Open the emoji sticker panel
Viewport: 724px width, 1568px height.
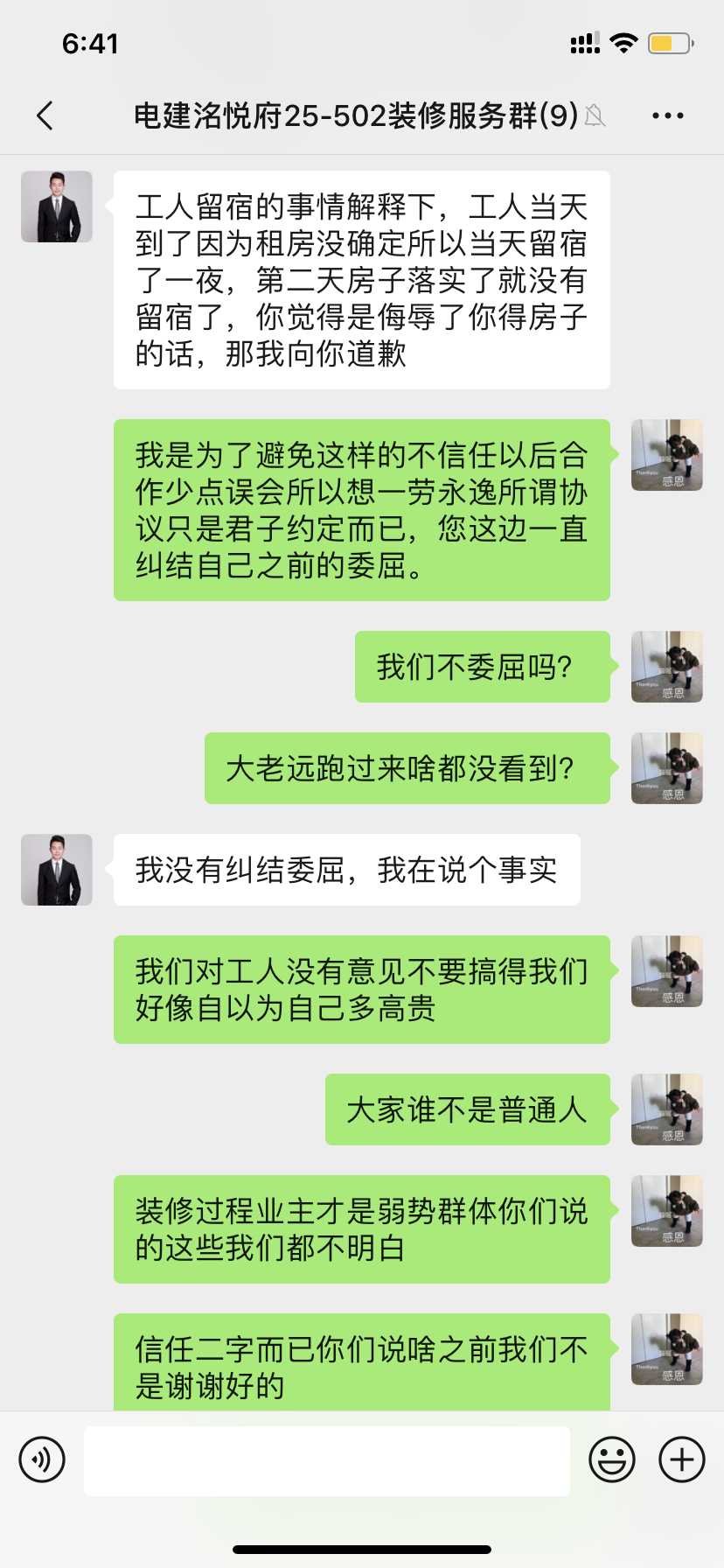612,1459
